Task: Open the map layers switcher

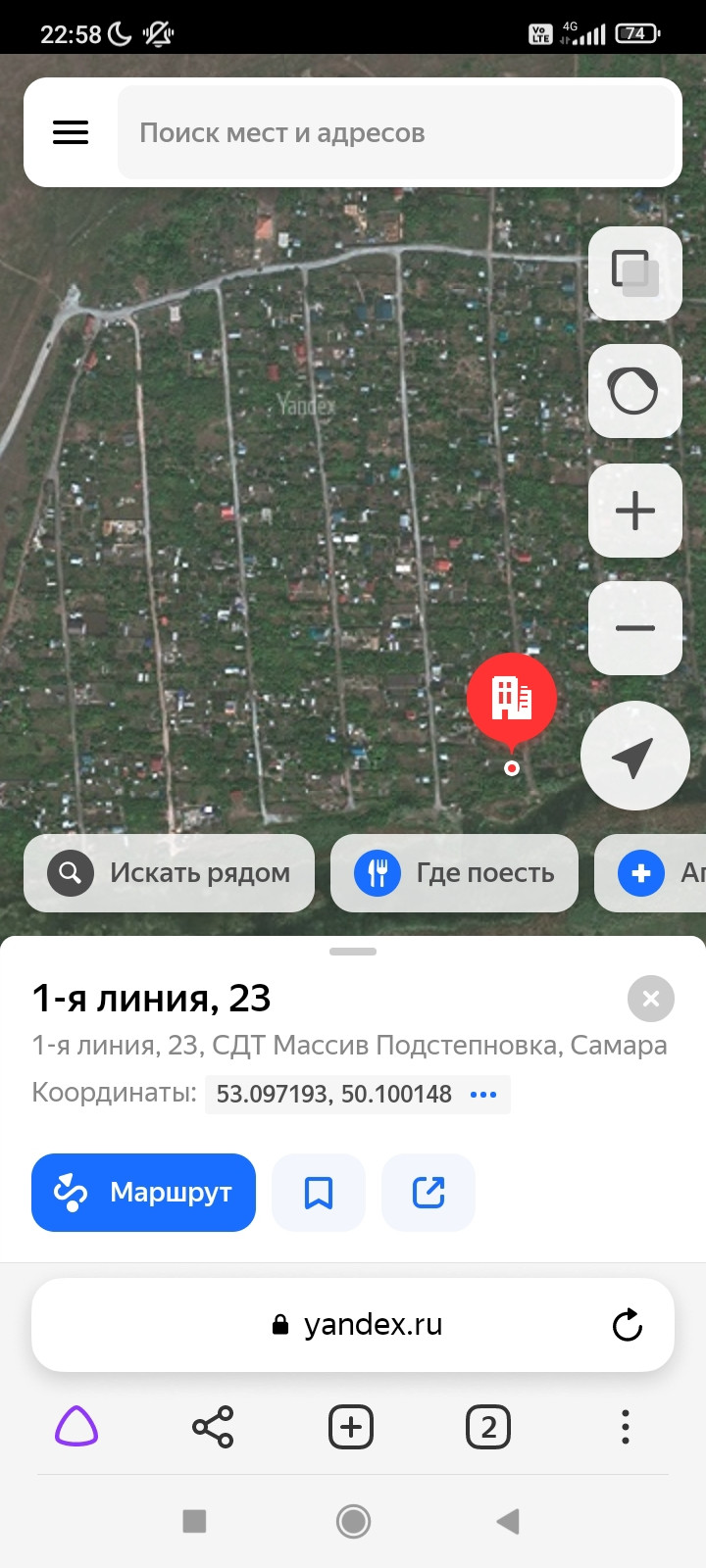Action: point(634,273)
